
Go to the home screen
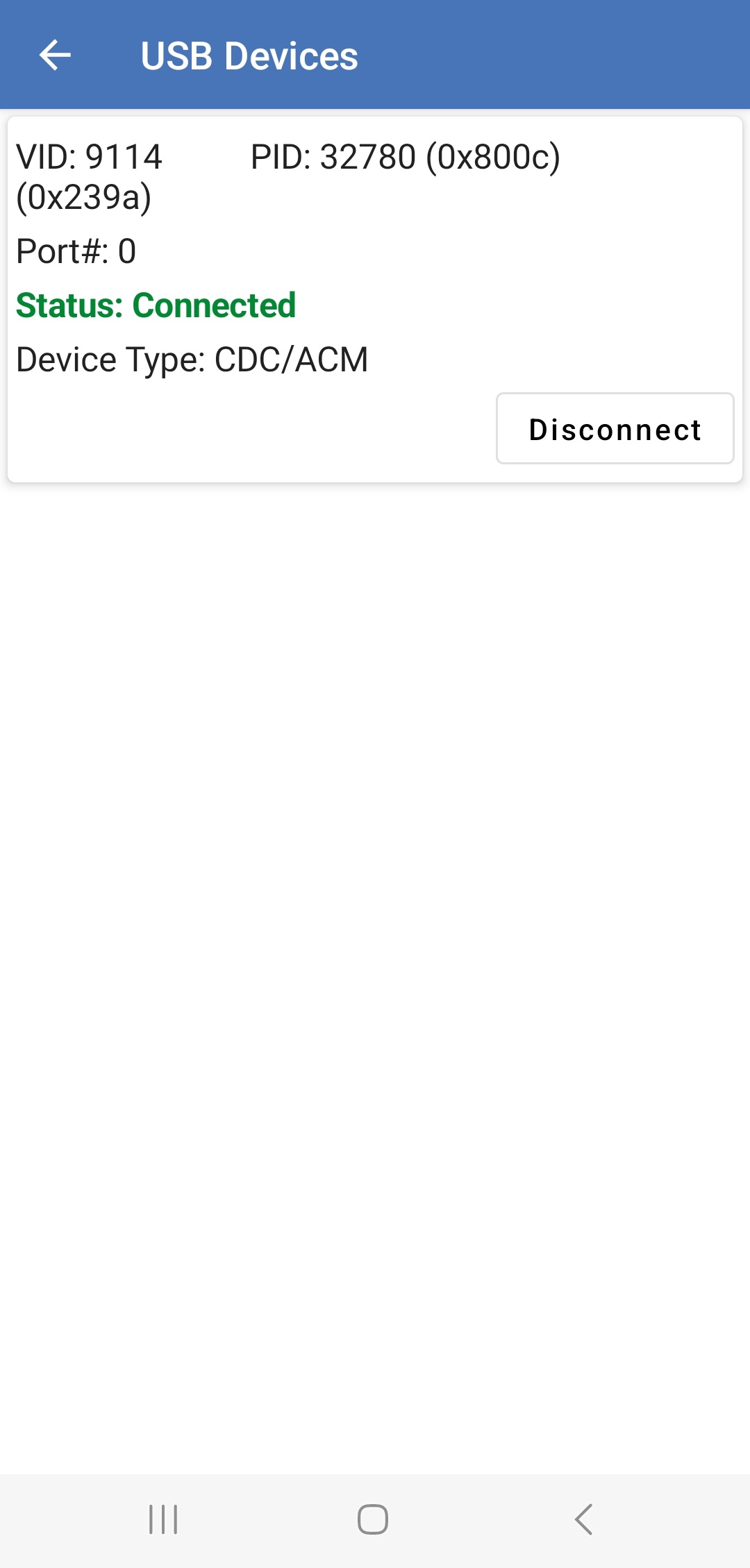(x=373, y=1519)
